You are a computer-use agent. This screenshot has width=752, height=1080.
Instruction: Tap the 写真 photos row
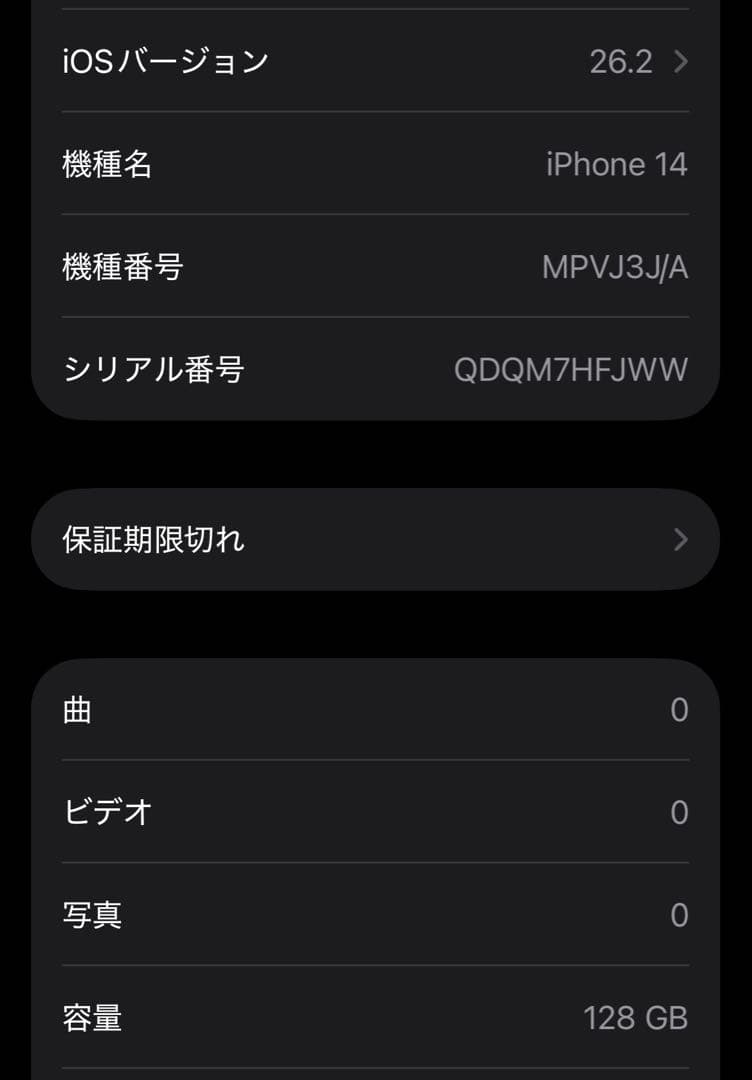coord(375,915)
